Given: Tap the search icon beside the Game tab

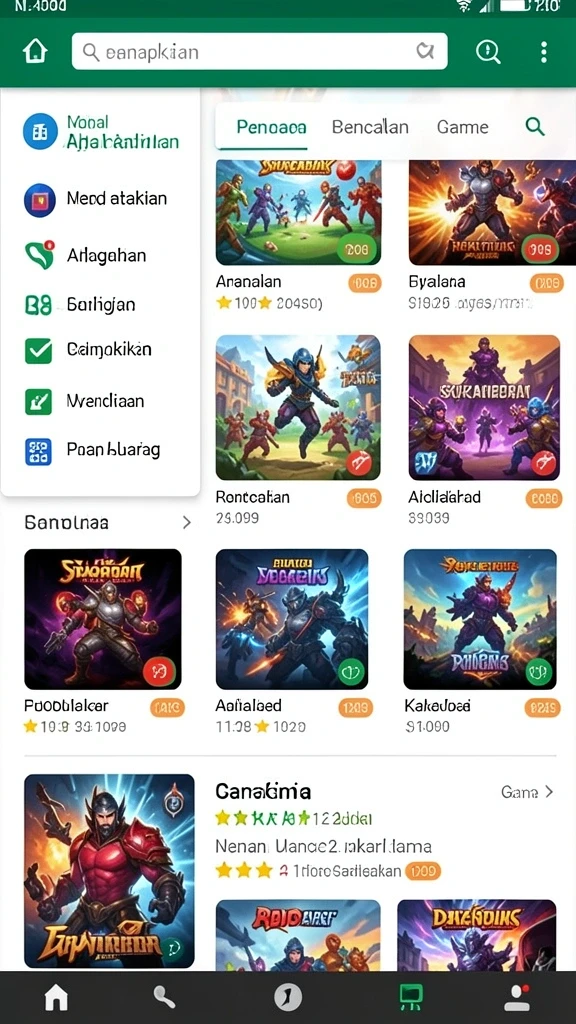Looking at the screenshot, I should click(x=535, y=126).
